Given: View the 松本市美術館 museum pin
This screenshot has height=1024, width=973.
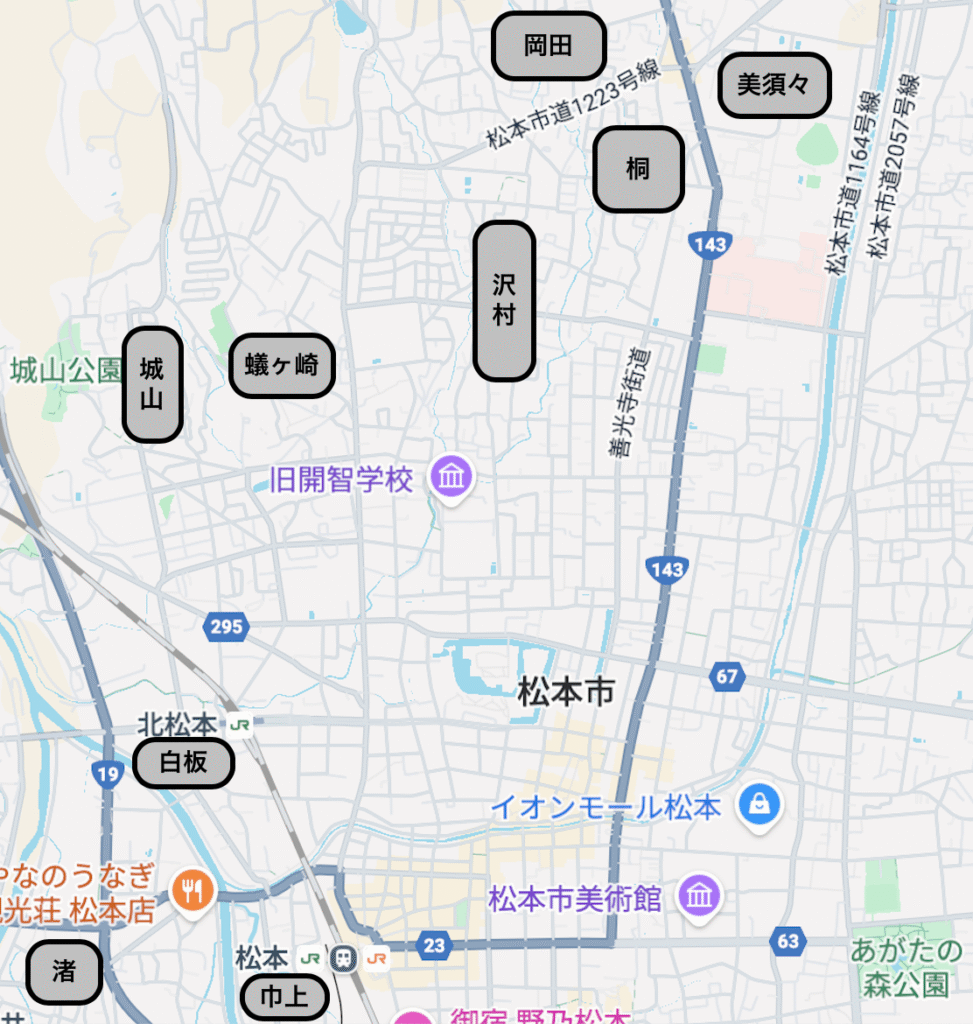Looking at the screenshot, I should click(x=700, y=894).
